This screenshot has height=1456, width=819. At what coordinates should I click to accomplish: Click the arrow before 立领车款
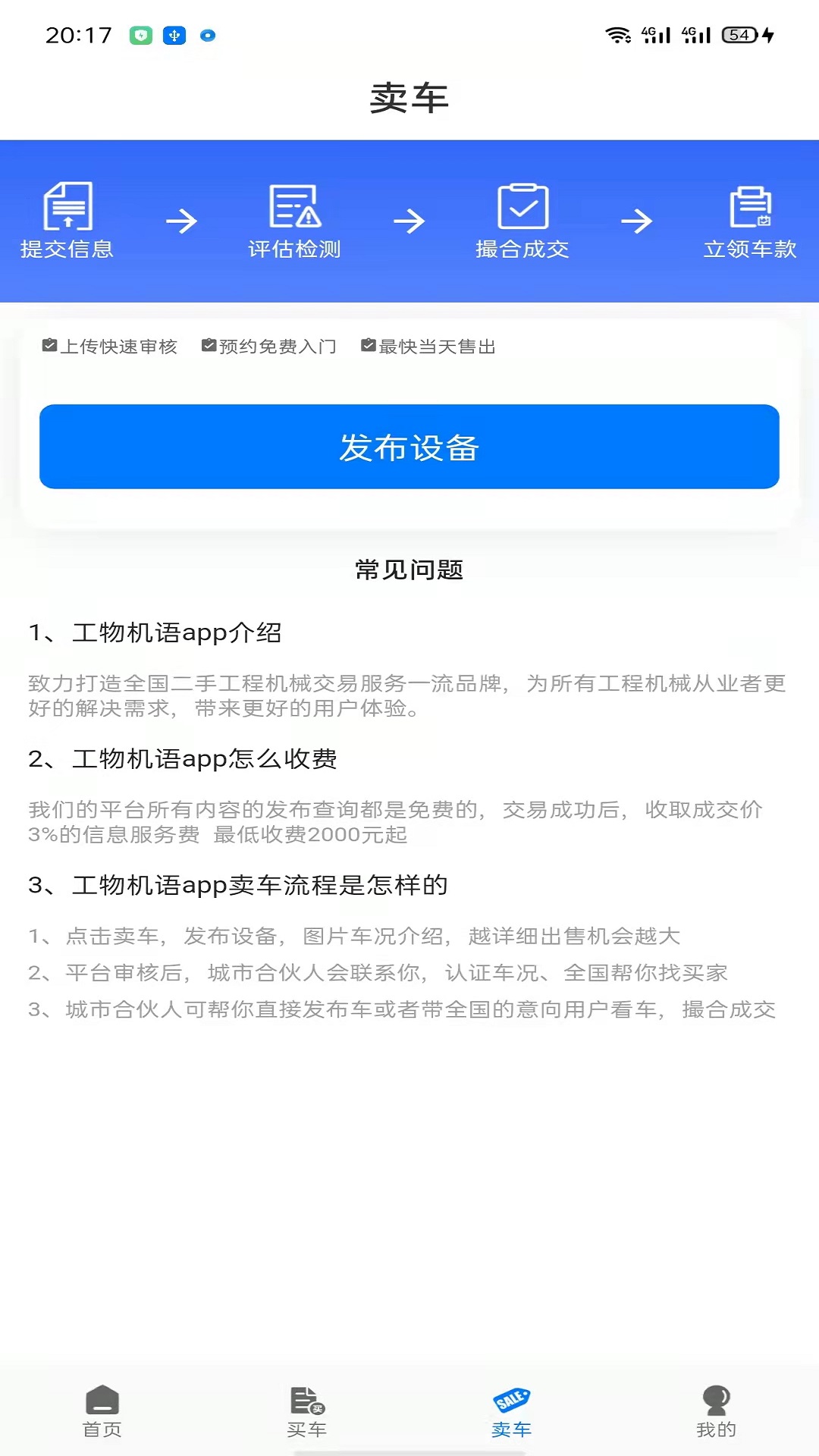pyautogui.click(x=639, y=221)
